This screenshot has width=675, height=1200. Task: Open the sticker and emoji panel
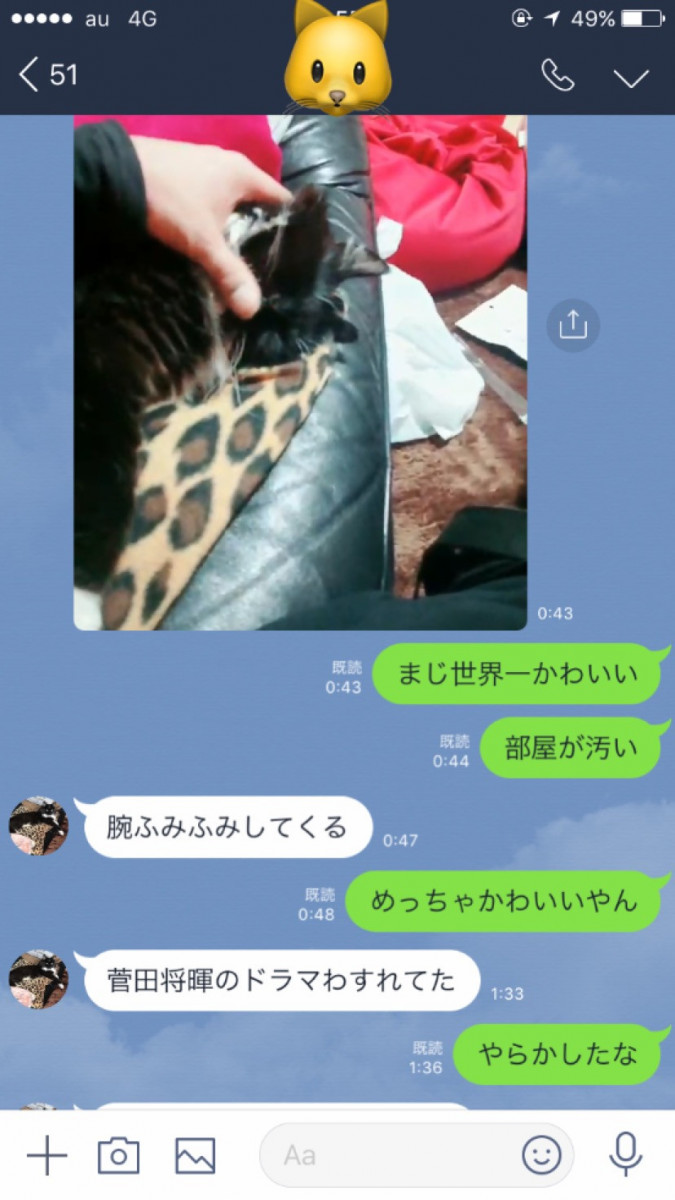point(541,1156)
